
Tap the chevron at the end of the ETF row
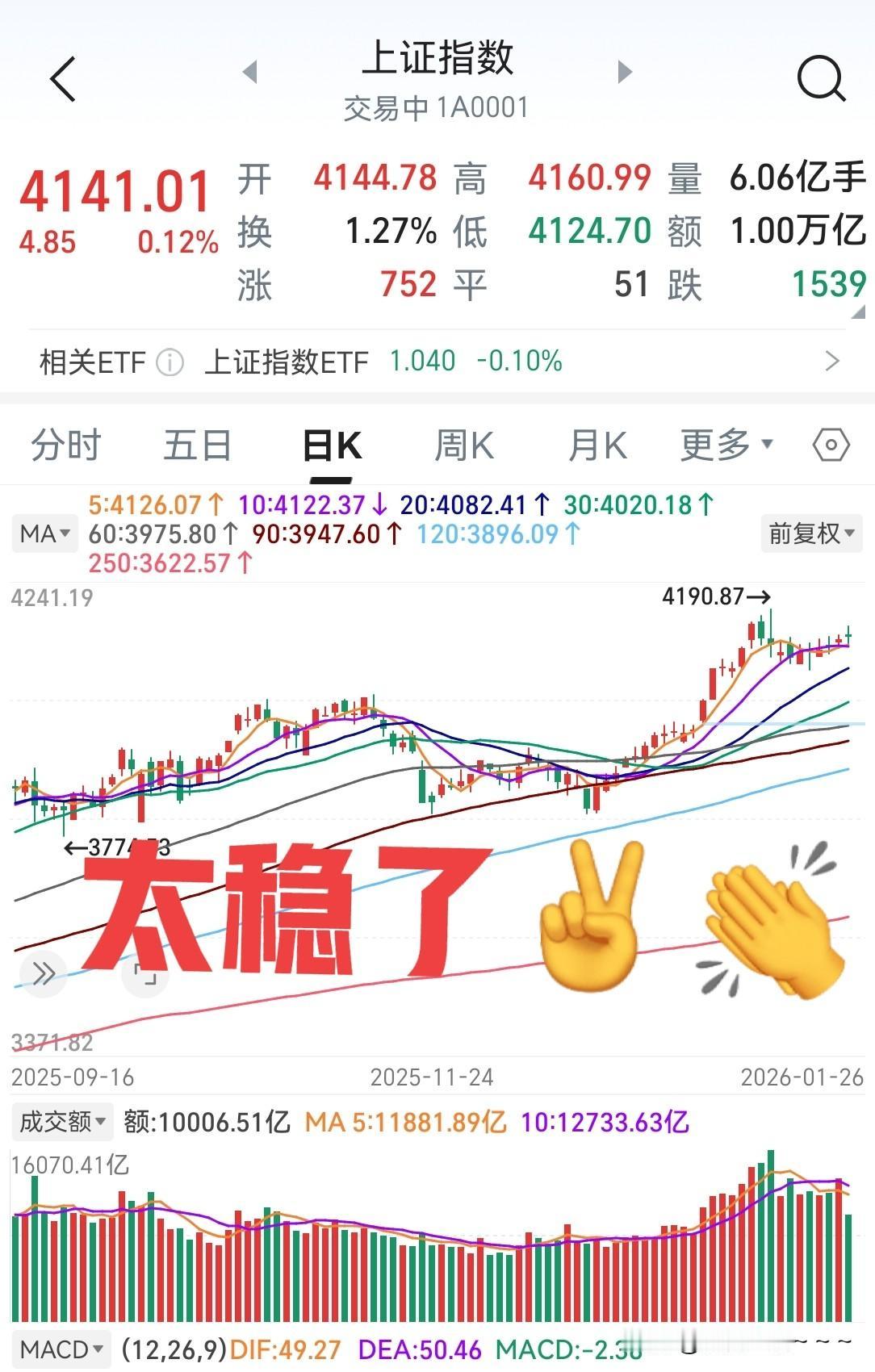(831, 361)
